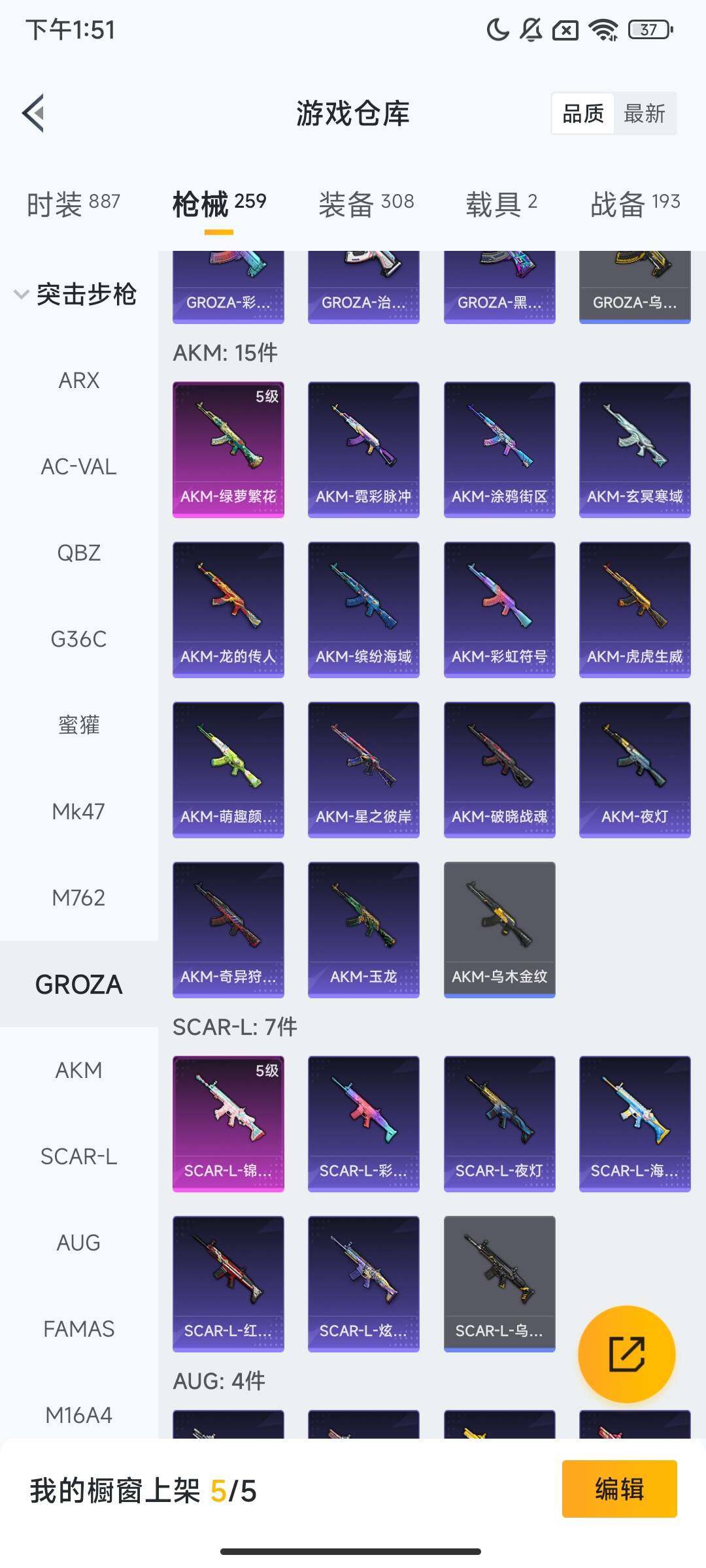
Task: Jump to the FAMAS section
Action: [x=79, y=1329]
